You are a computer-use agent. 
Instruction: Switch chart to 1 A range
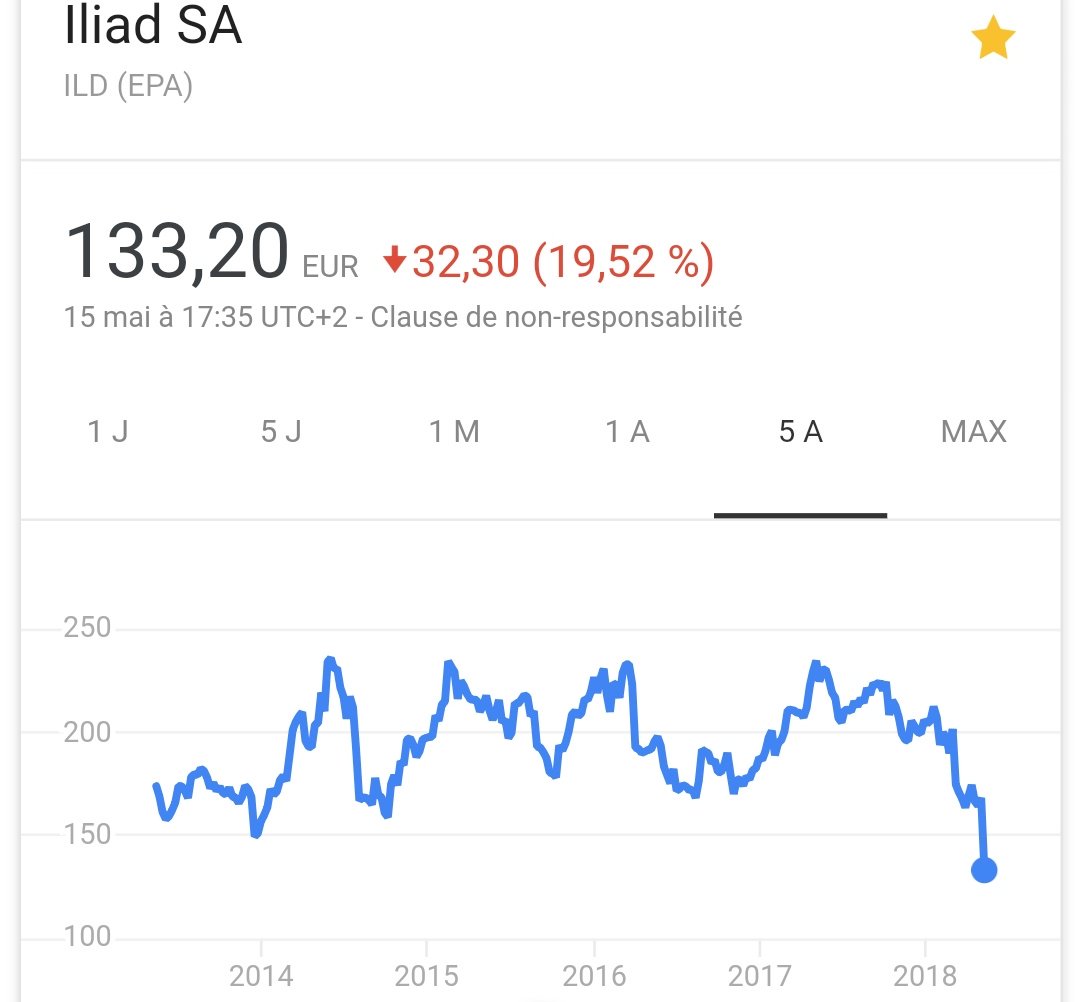point(627,432)
